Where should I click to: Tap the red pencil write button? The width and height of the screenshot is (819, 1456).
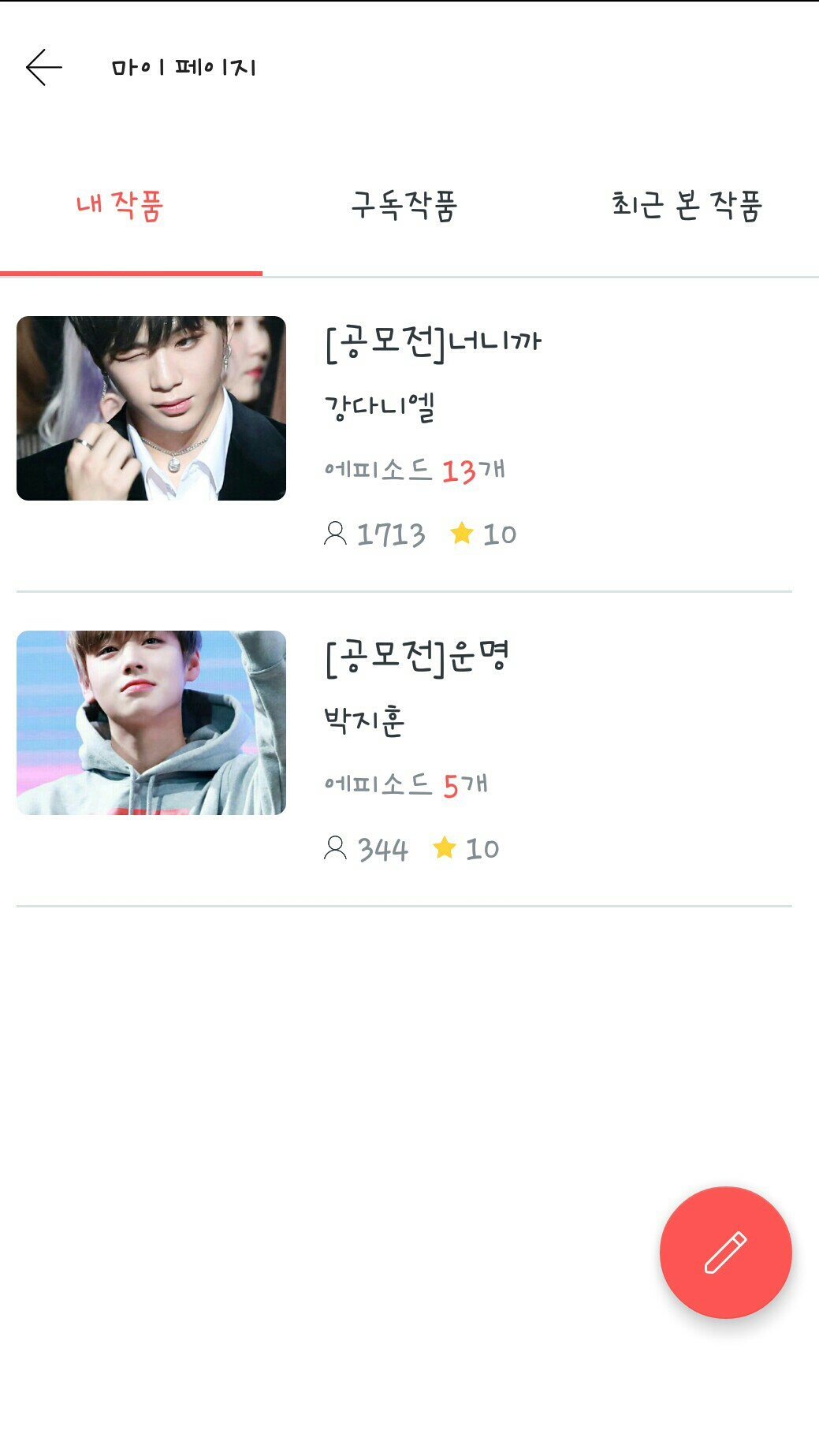(x=725, y=1252)
